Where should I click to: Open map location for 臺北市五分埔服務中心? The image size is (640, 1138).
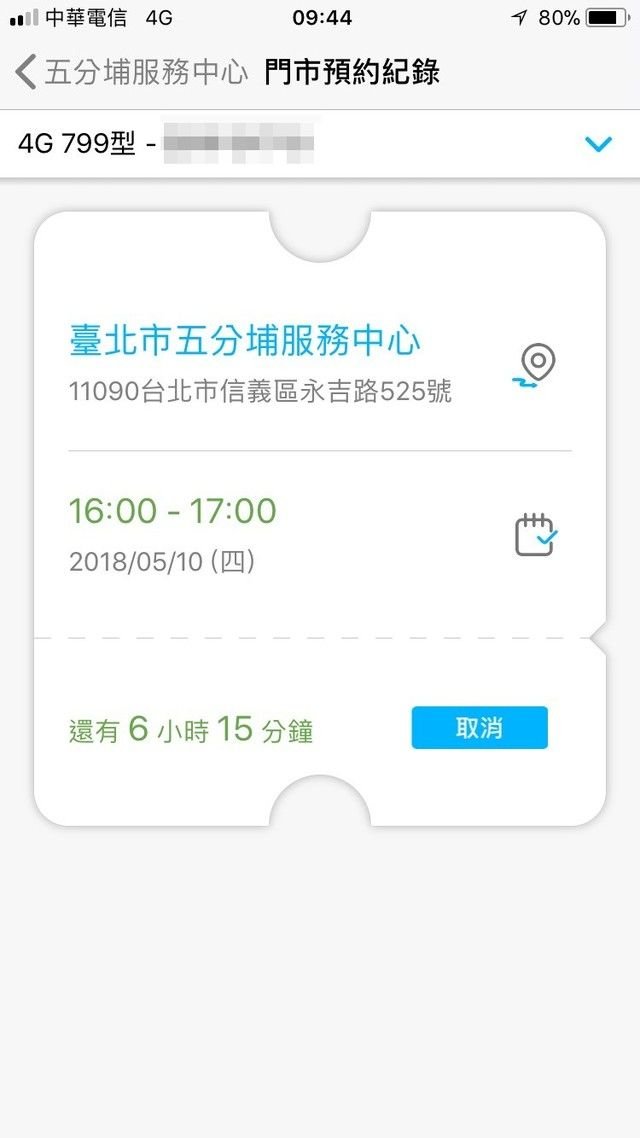(x=537, y=365)
